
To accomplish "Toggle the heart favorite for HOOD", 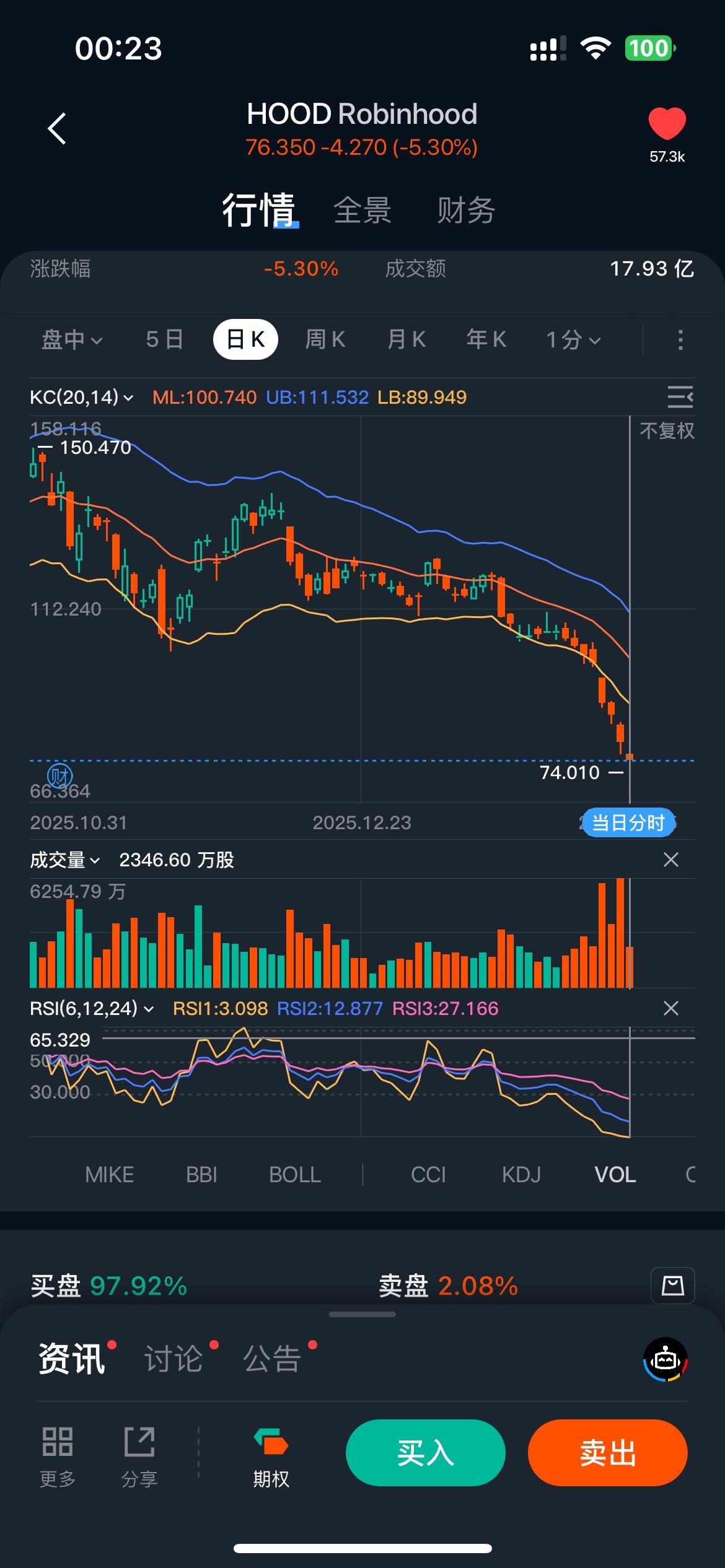I will 667,124.
